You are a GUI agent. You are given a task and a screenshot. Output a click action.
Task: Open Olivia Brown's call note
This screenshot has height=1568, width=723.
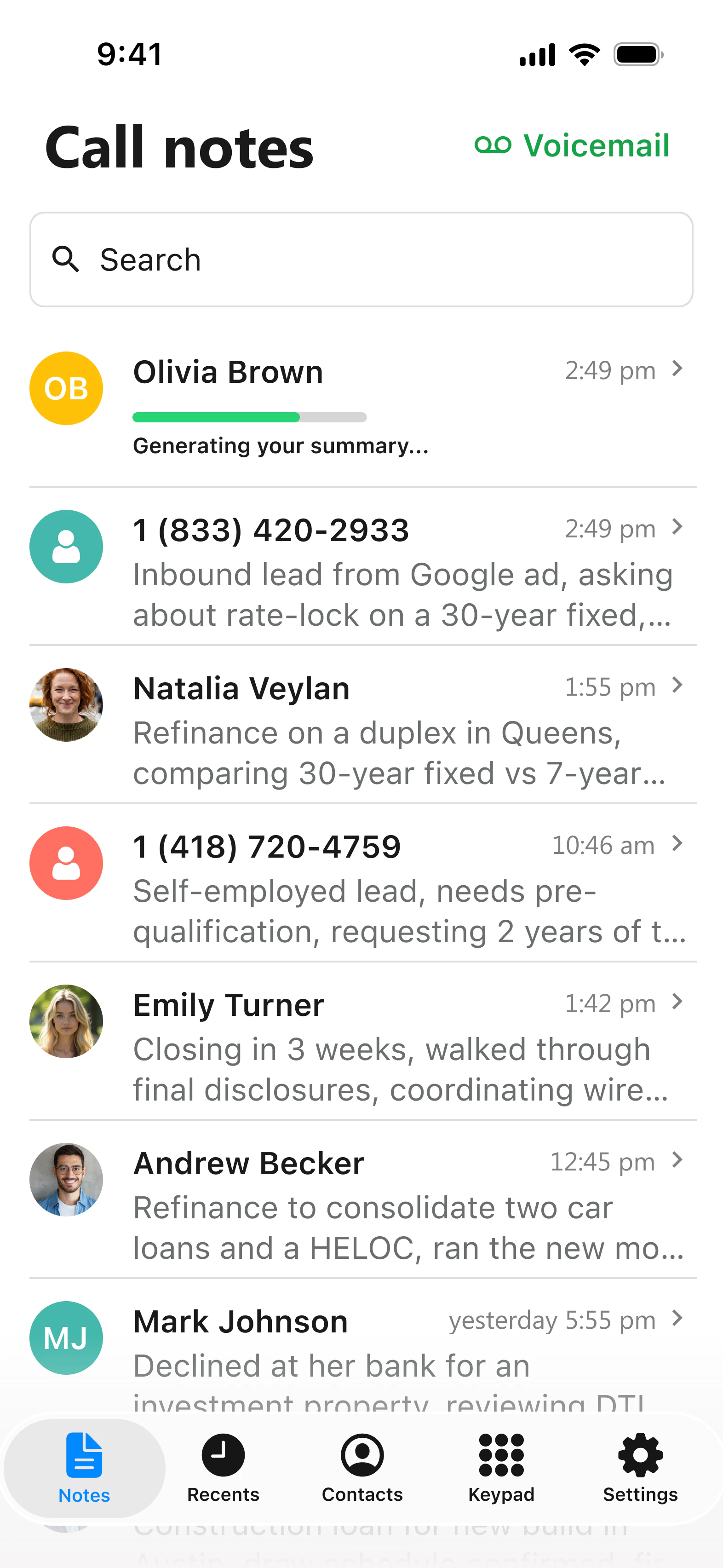tap(361, 408)
